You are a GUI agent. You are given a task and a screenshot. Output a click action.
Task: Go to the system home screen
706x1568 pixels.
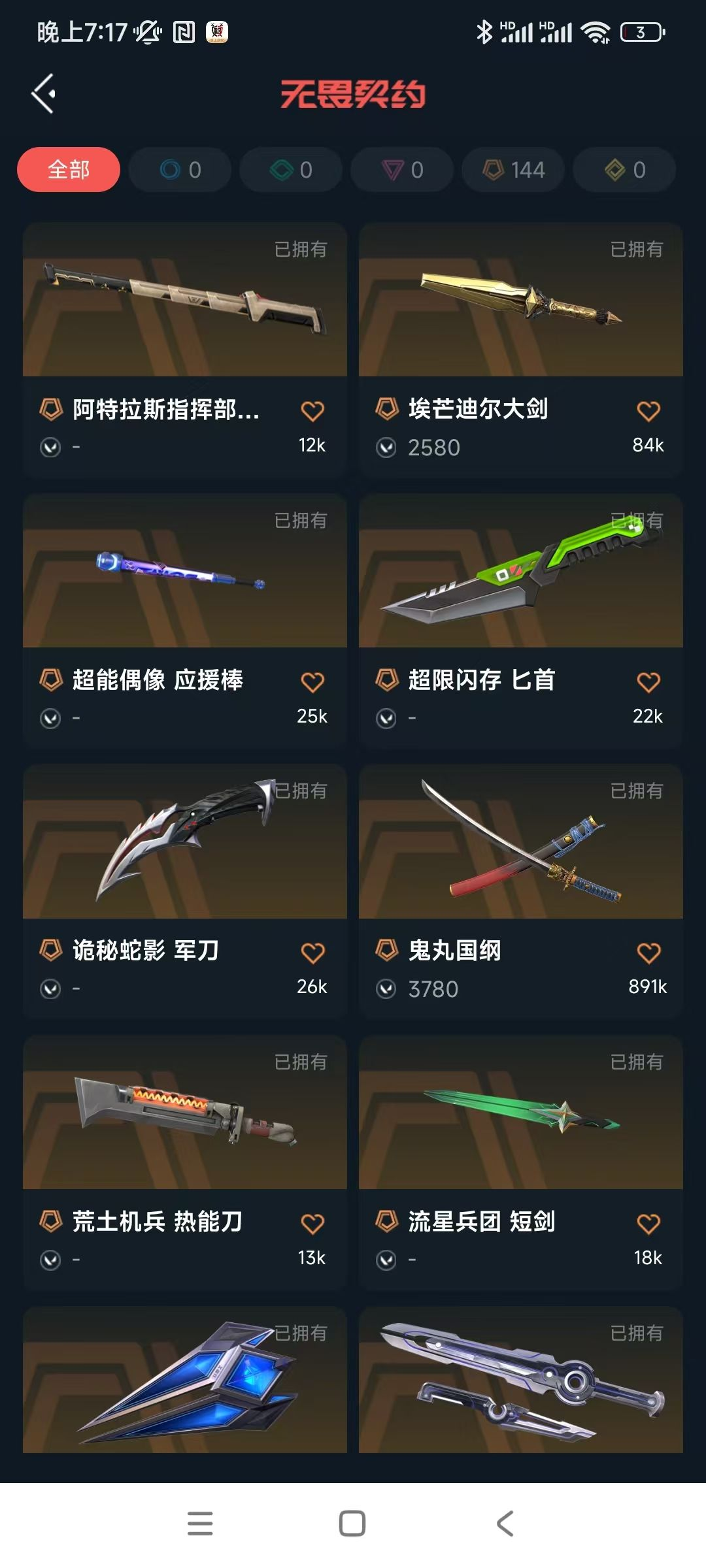[352, 1523]
